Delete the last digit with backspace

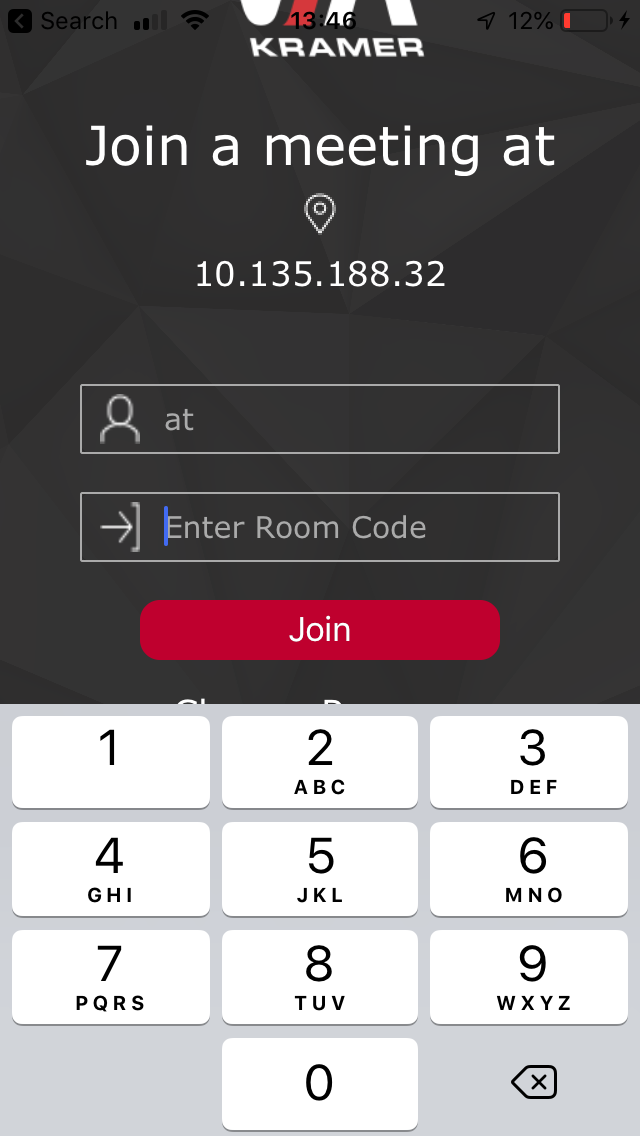click(x=534, y=1082)
